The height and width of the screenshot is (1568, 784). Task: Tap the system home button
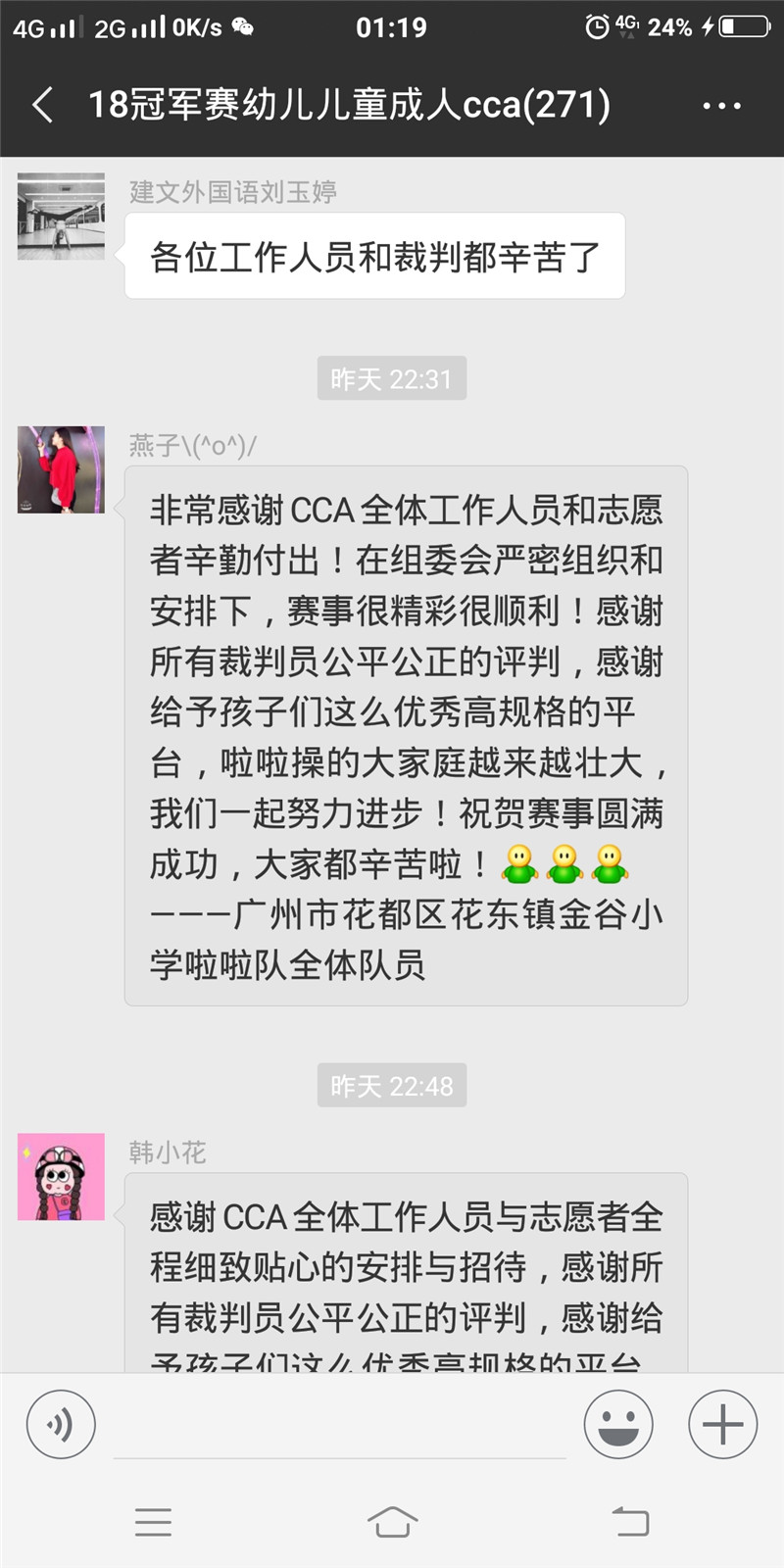(x=392, y=1522)
